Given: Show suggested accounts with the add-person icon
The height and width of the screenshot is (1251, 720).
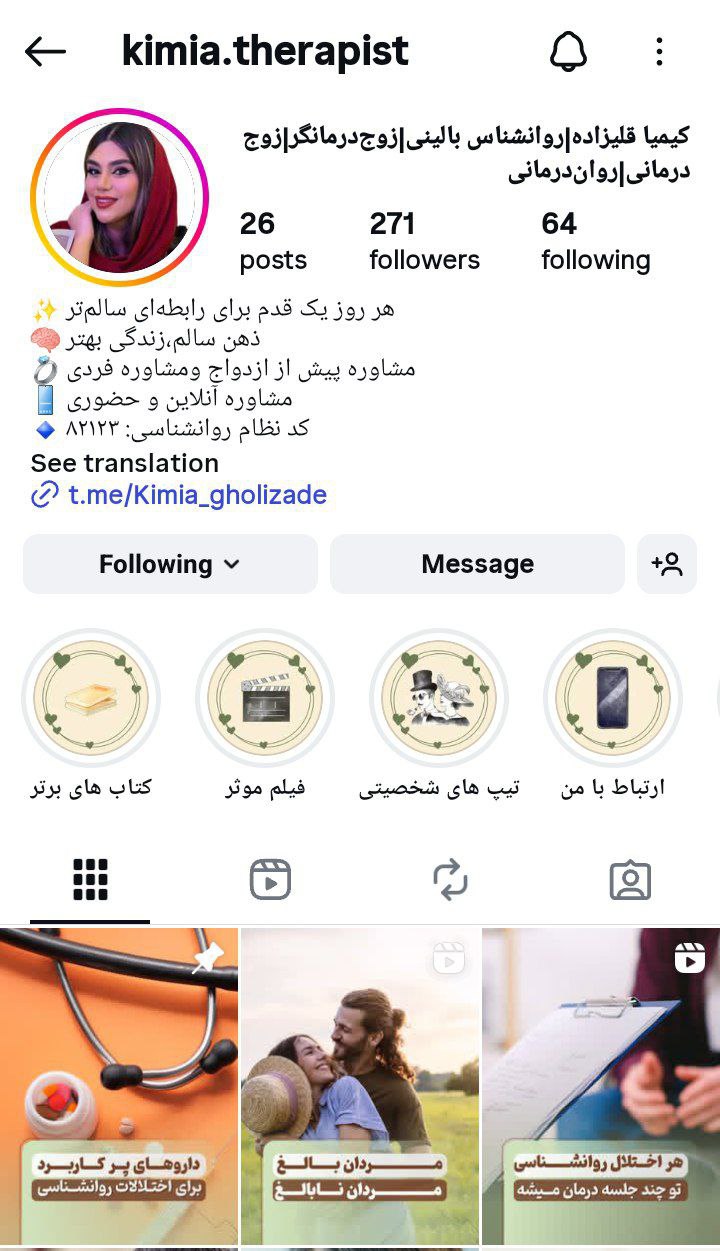Looking at the screenshot, I should 667,564.
